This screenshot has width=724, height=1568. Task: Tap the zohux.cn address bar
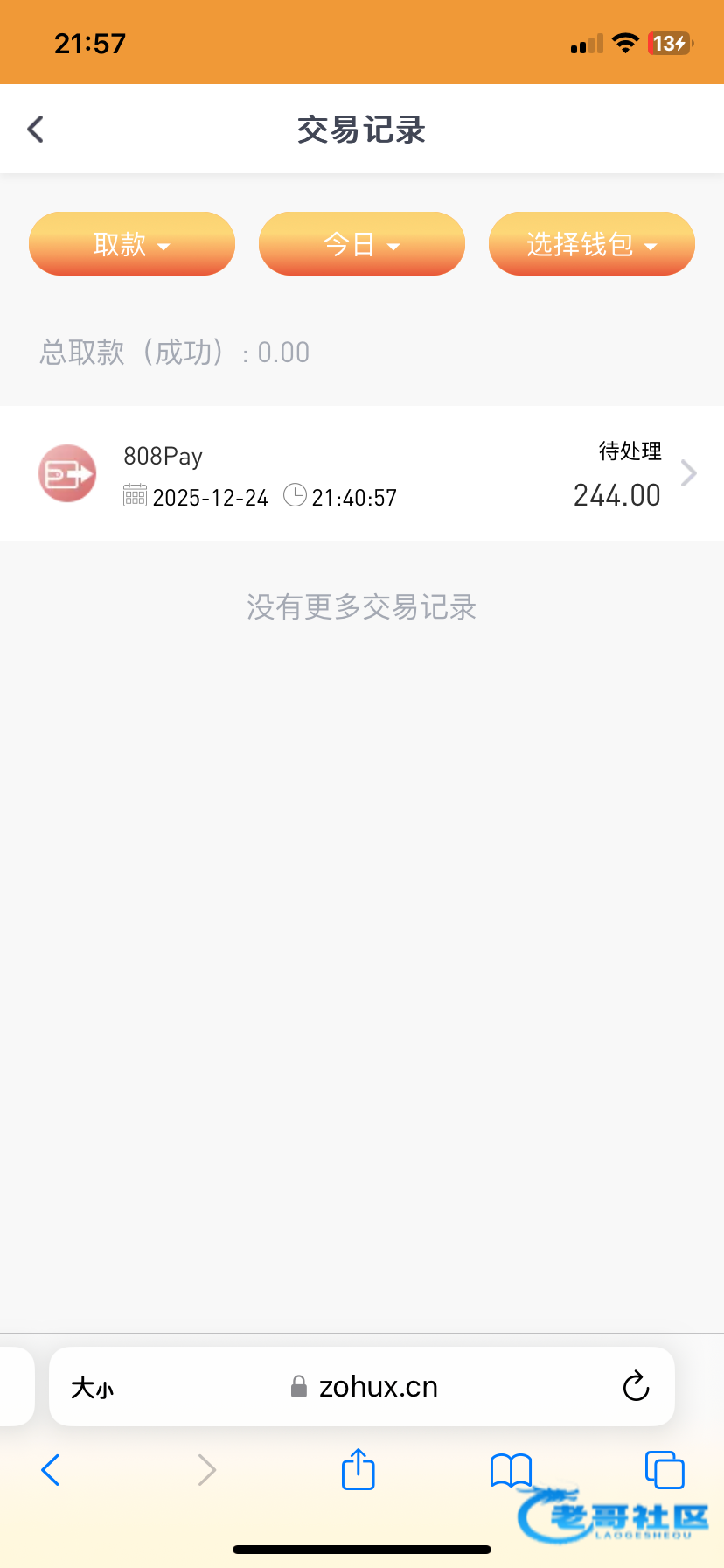tap(362, 1386)
